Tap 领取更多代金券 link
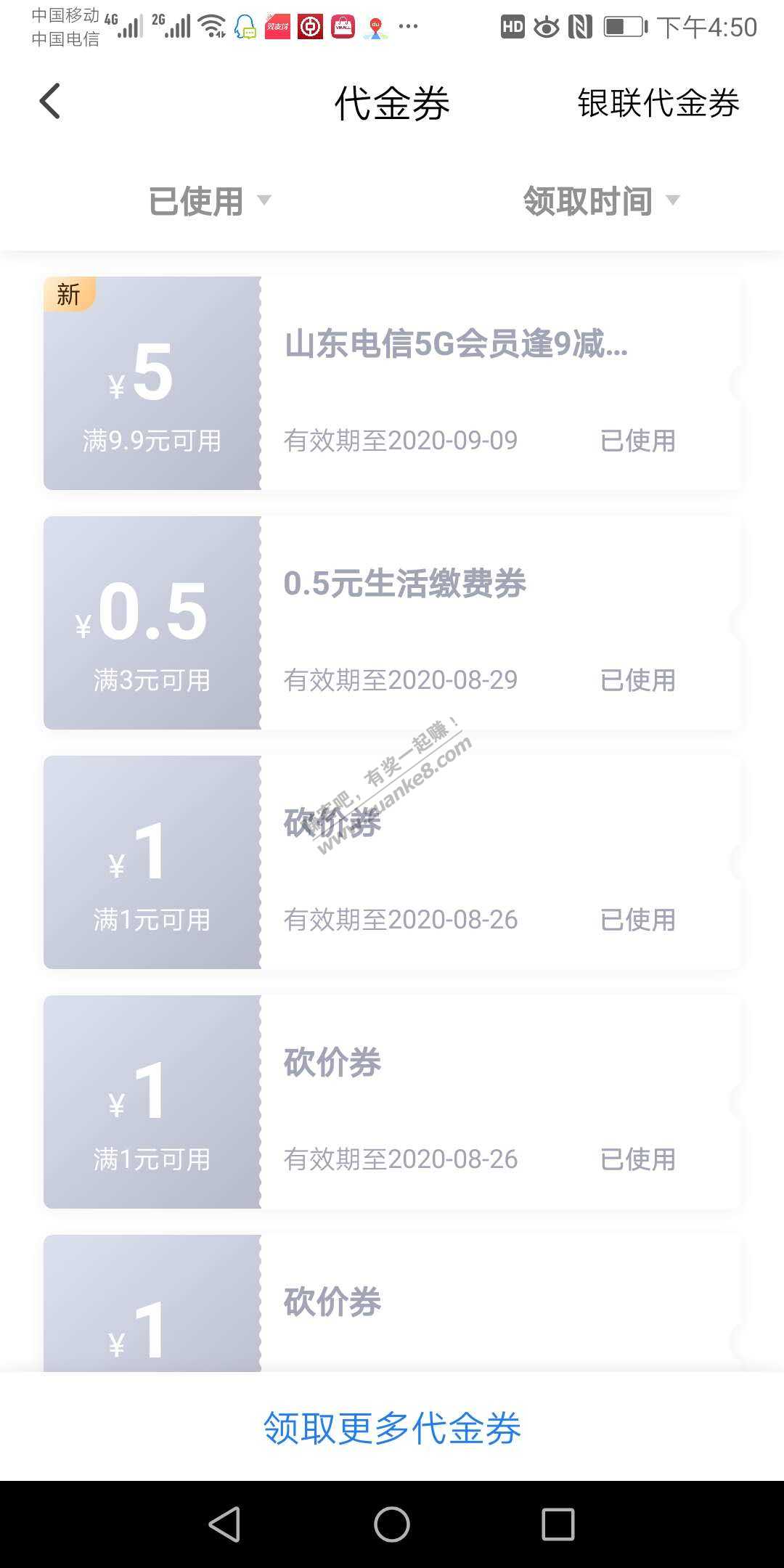The height and width of the screenshot is (1568, 784). pos(392,1428)
